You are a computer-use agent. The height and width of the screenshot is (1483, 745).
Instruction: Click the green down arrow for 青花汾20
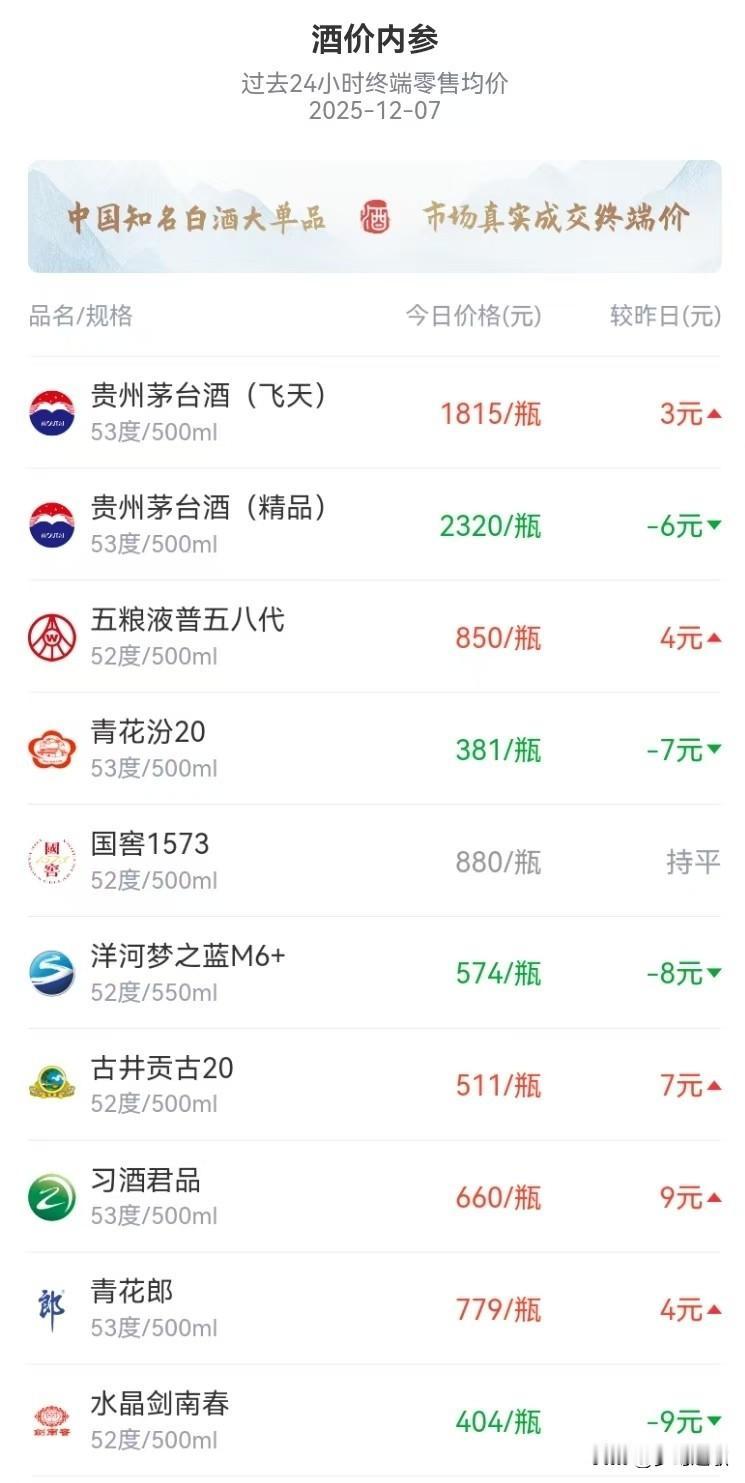point(713,748)
